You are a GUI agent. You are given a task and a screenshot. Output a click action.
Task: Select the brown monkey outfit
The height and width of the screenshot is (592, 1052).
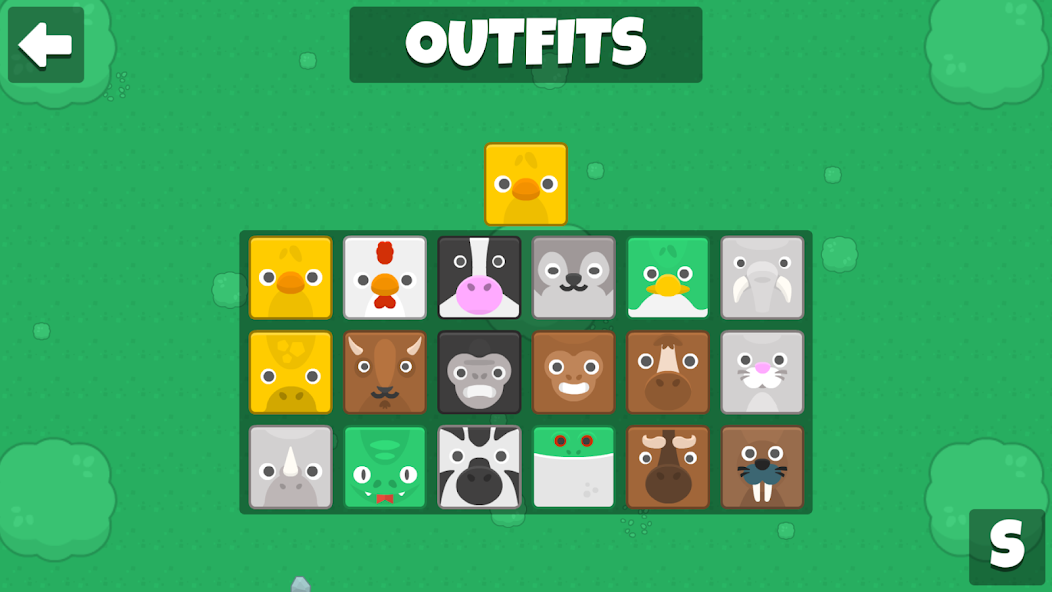pyautogui.click(x=573, y=372)
